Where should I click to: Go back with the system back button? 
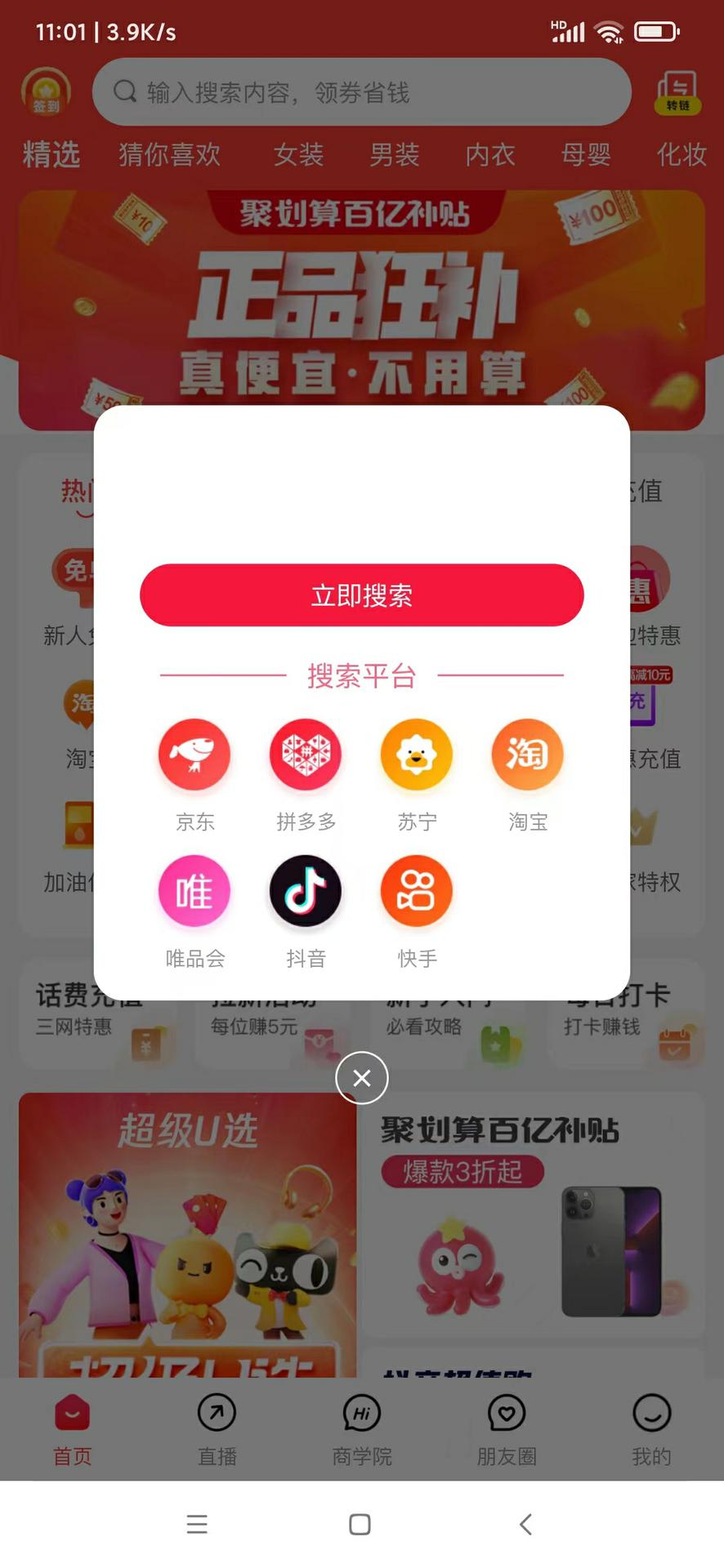pyautogui.click(x=526, y=1524)
